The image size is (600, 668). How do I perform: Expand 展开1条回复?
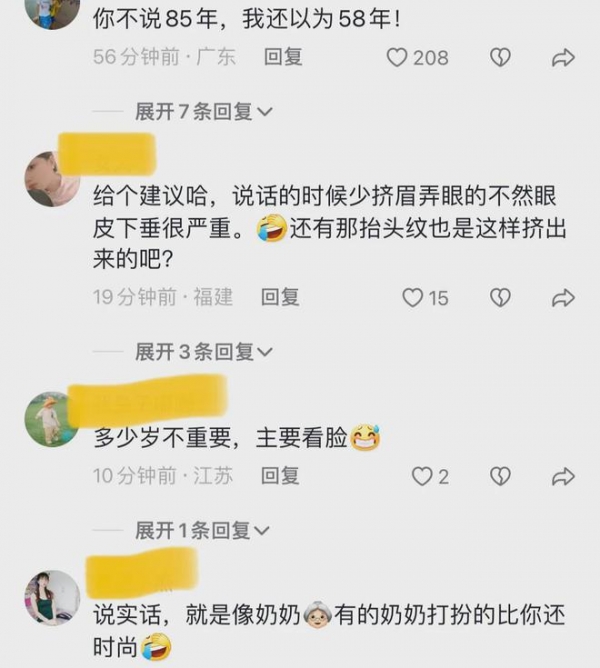(203, 530)
